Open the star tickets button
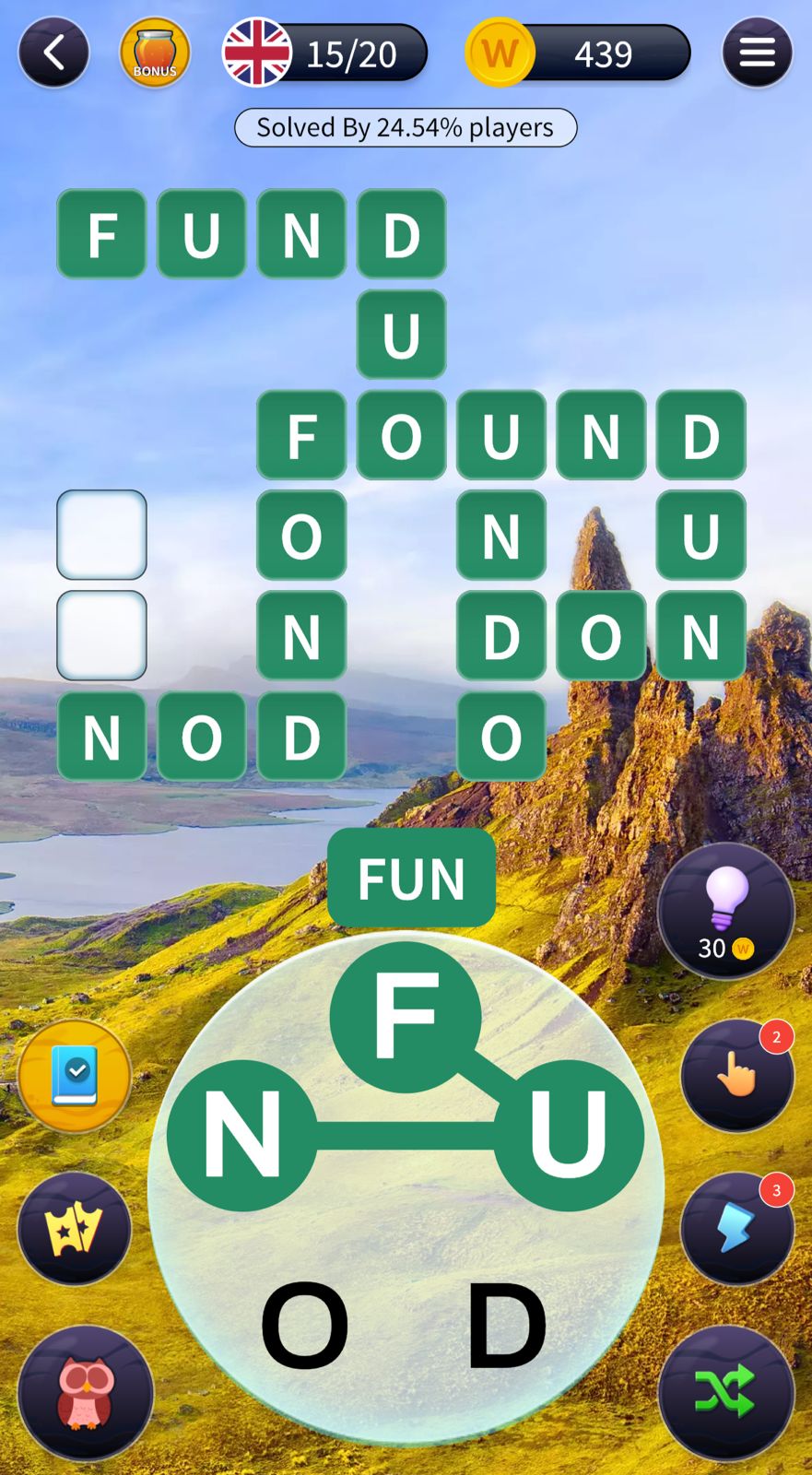Screen dimensions: 812x1475 [75, 1229]
